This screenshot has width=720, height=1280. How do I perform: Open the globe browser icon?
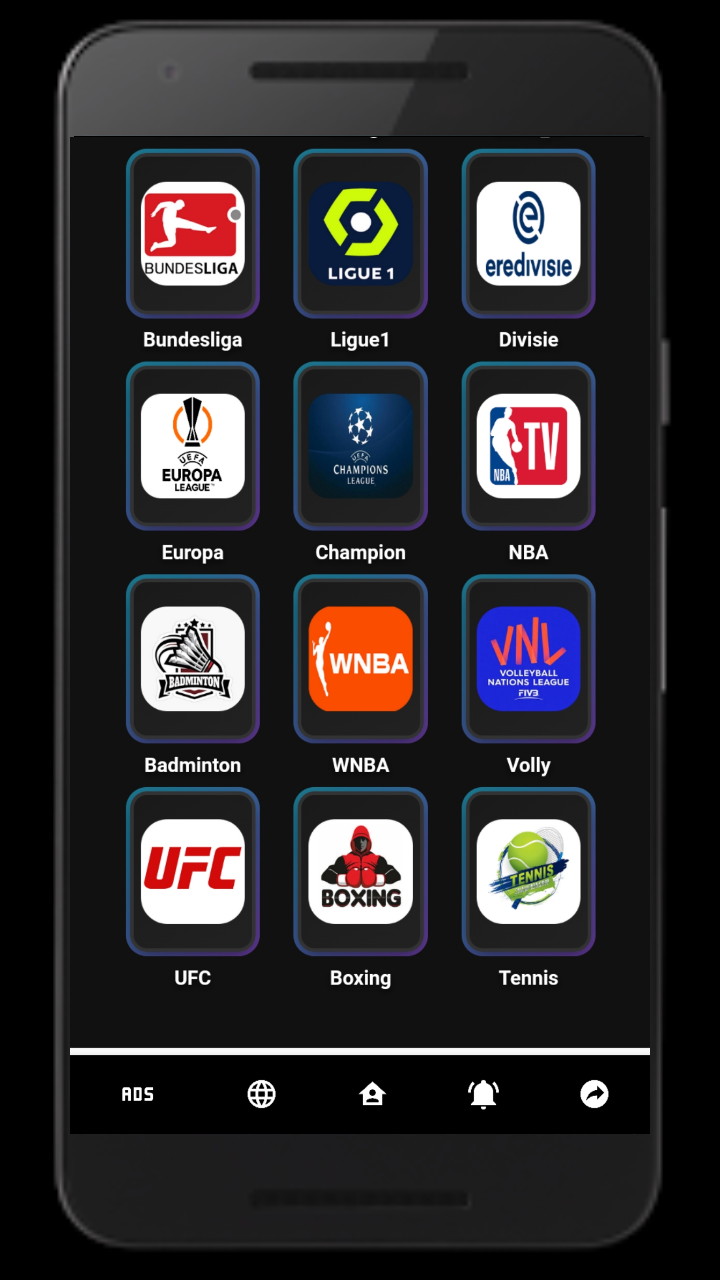point(262,1094)
